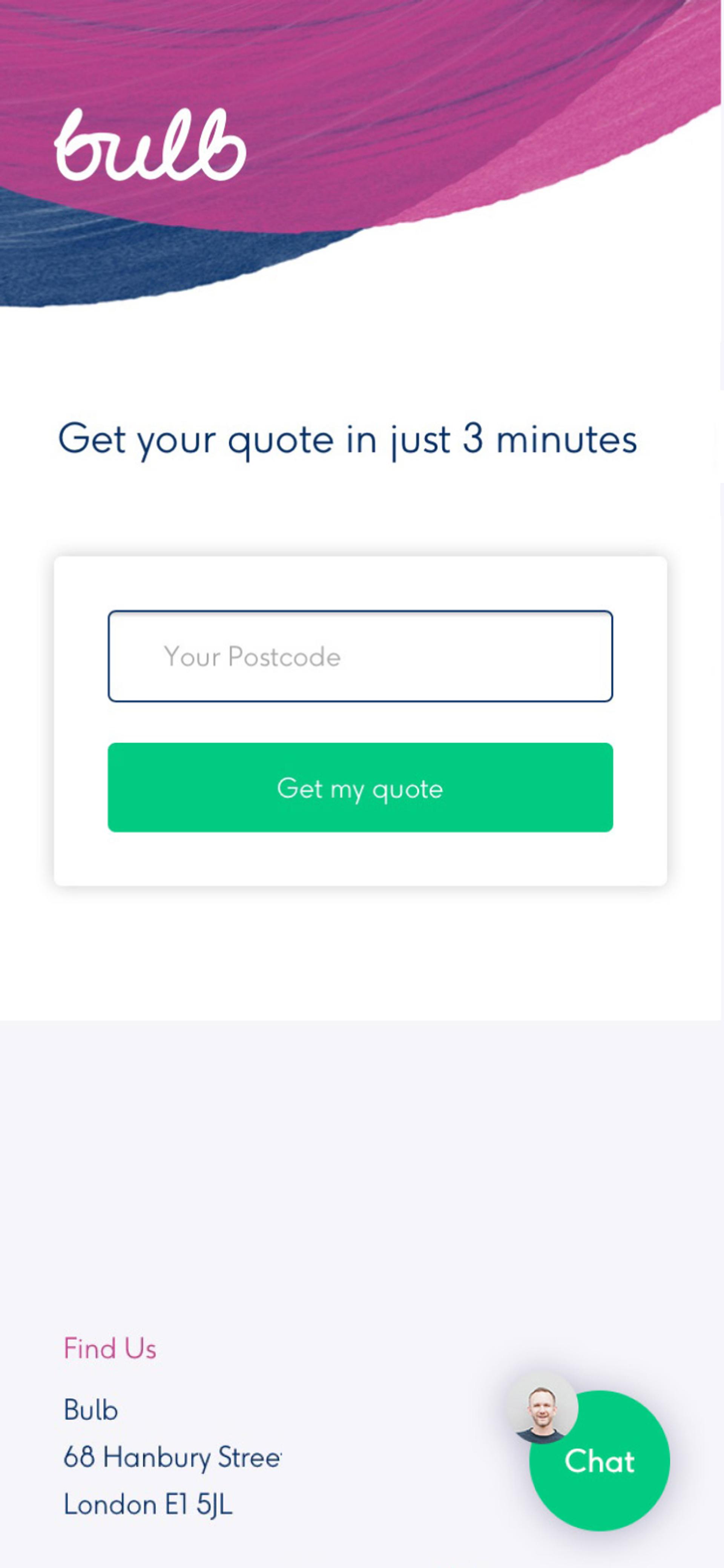Submit the quote form
724x1568 pixels.
click(360, 788)
